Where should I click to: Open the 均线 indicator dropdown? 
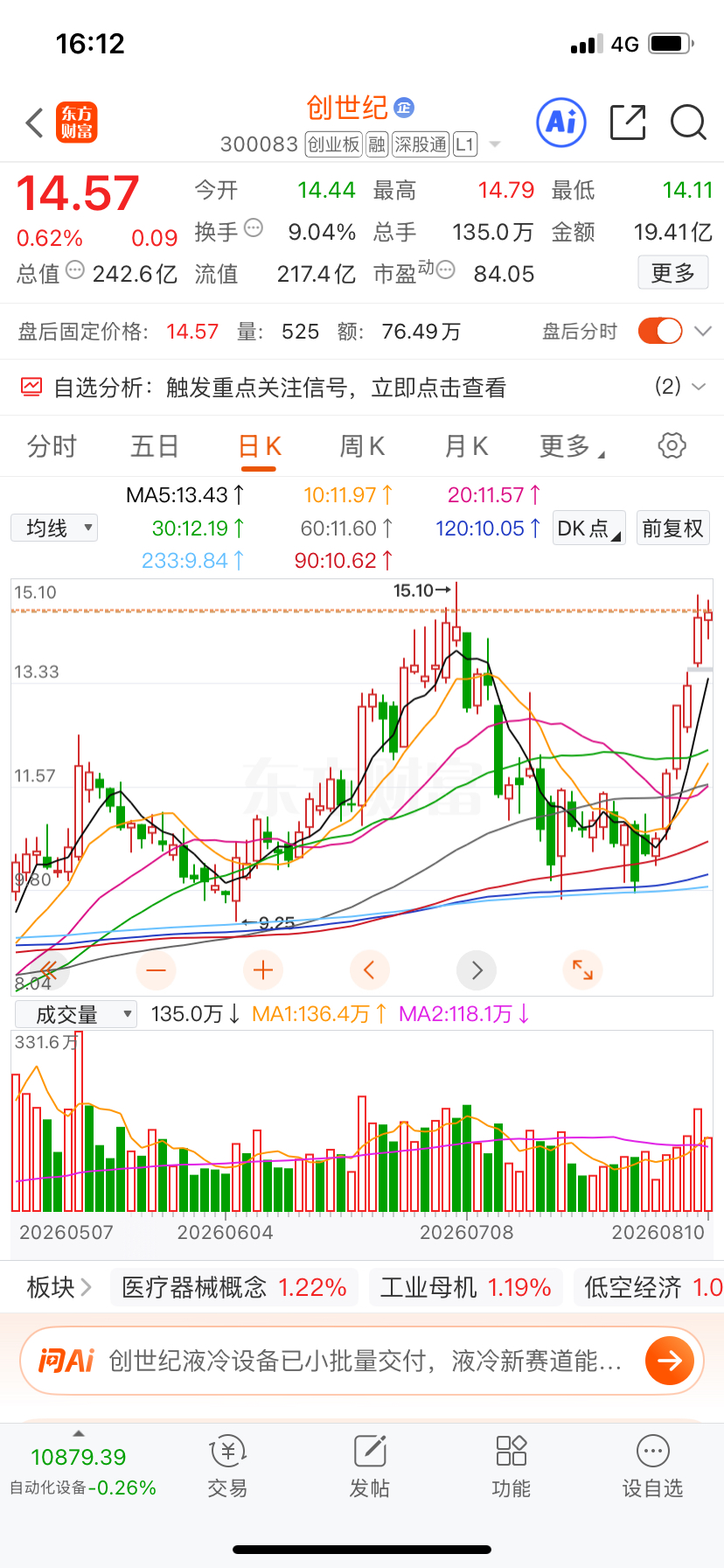(54, 528)
